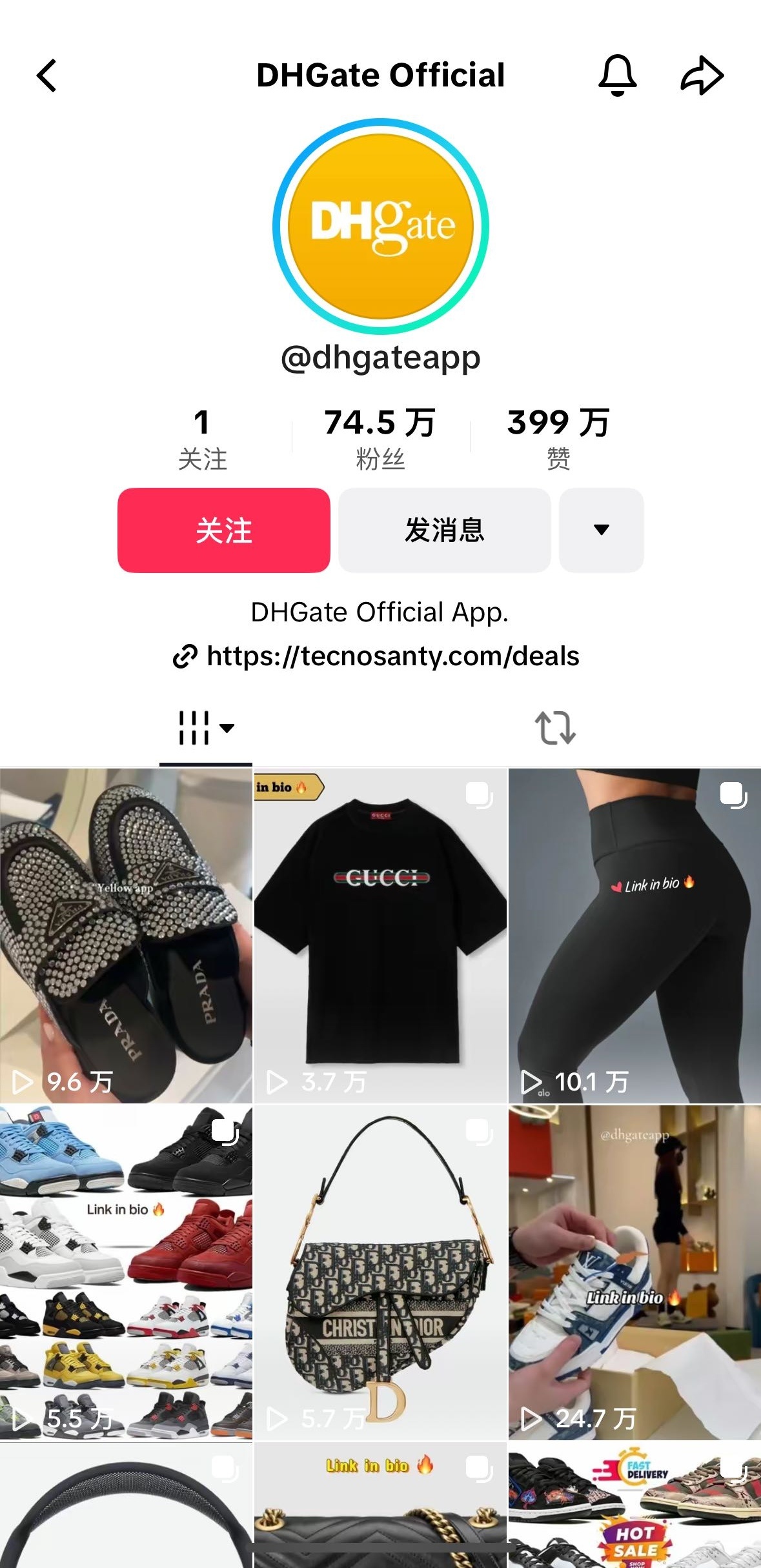
Task: Switch to the reposts tab
Action: (554, 729)
